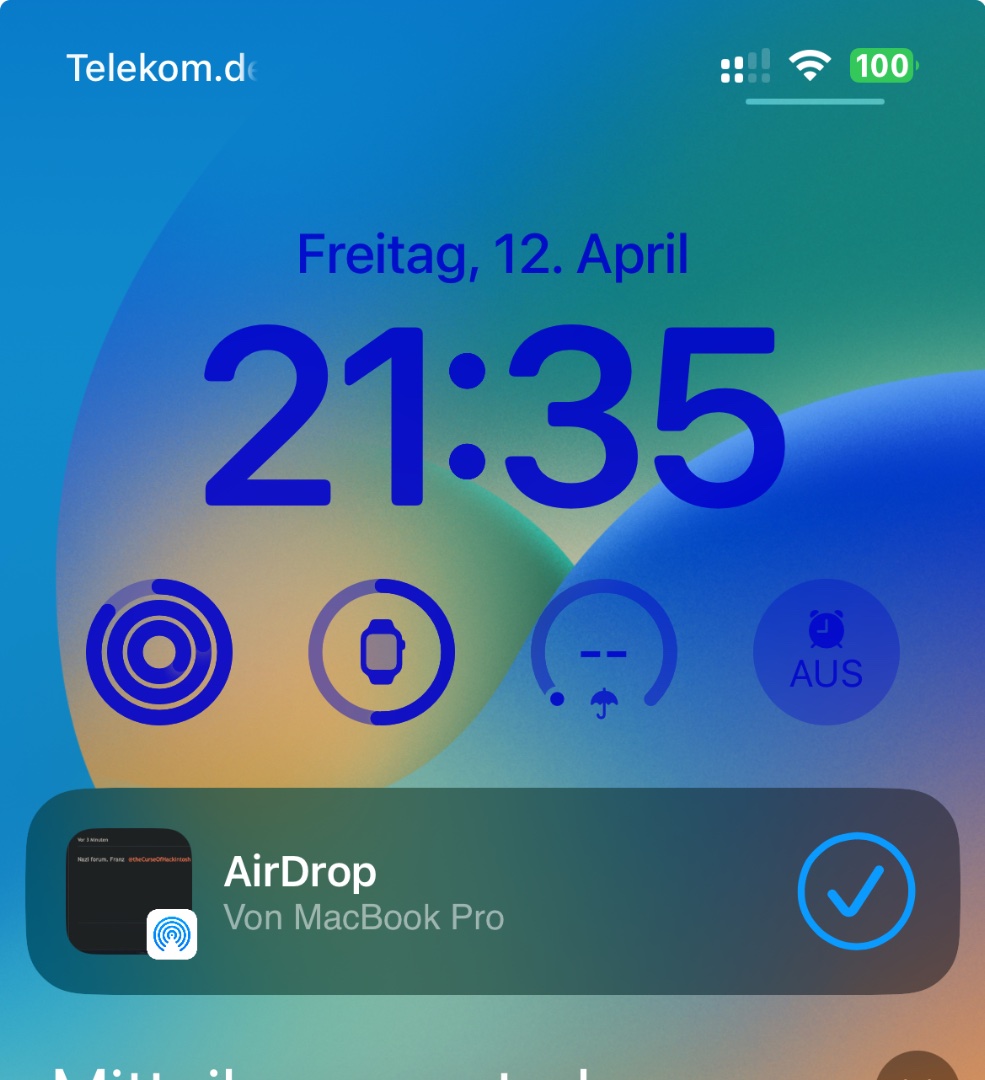Image resolution: width=985 pixels, height=1080 pixels.
Task: Open the weather rain widget
Action: (603, 652)
